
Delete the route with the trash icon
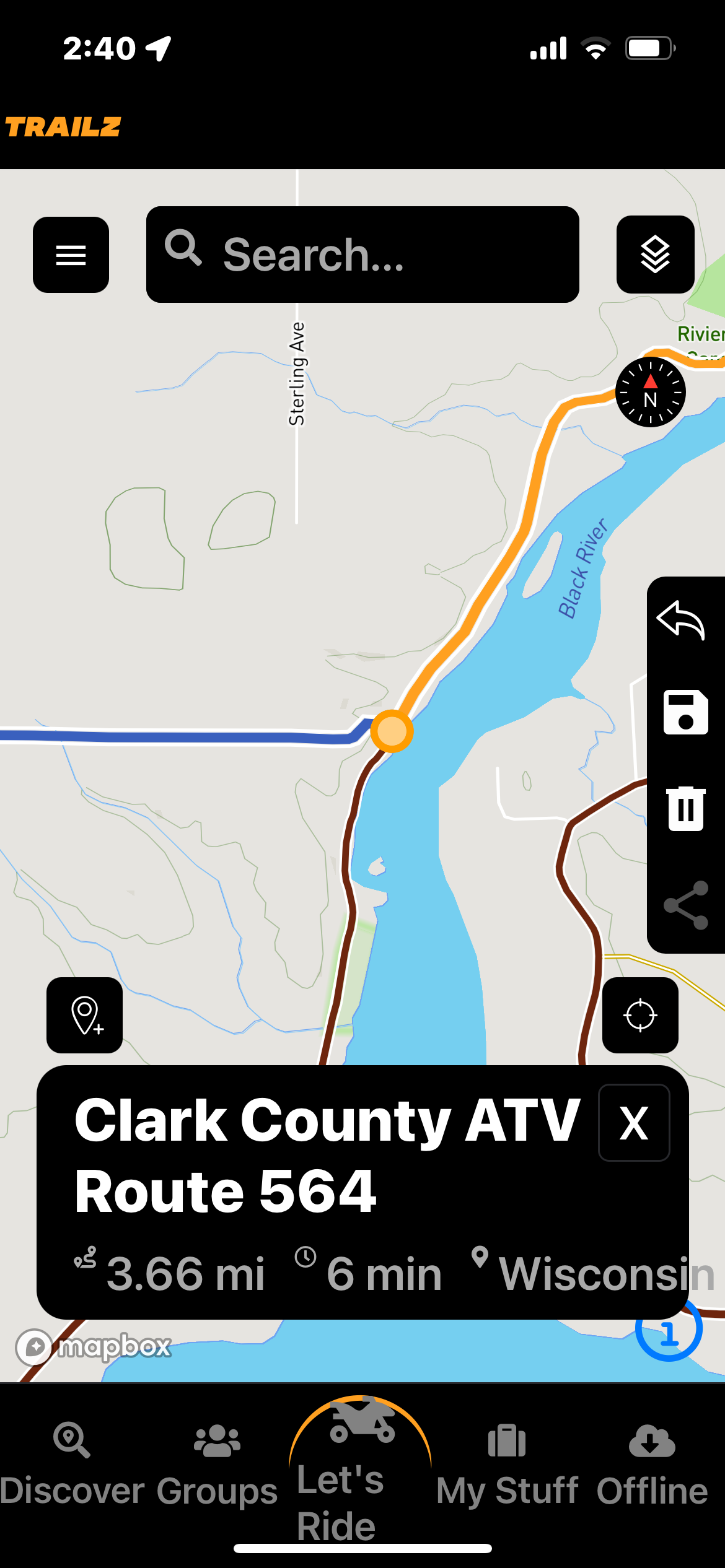685,808
